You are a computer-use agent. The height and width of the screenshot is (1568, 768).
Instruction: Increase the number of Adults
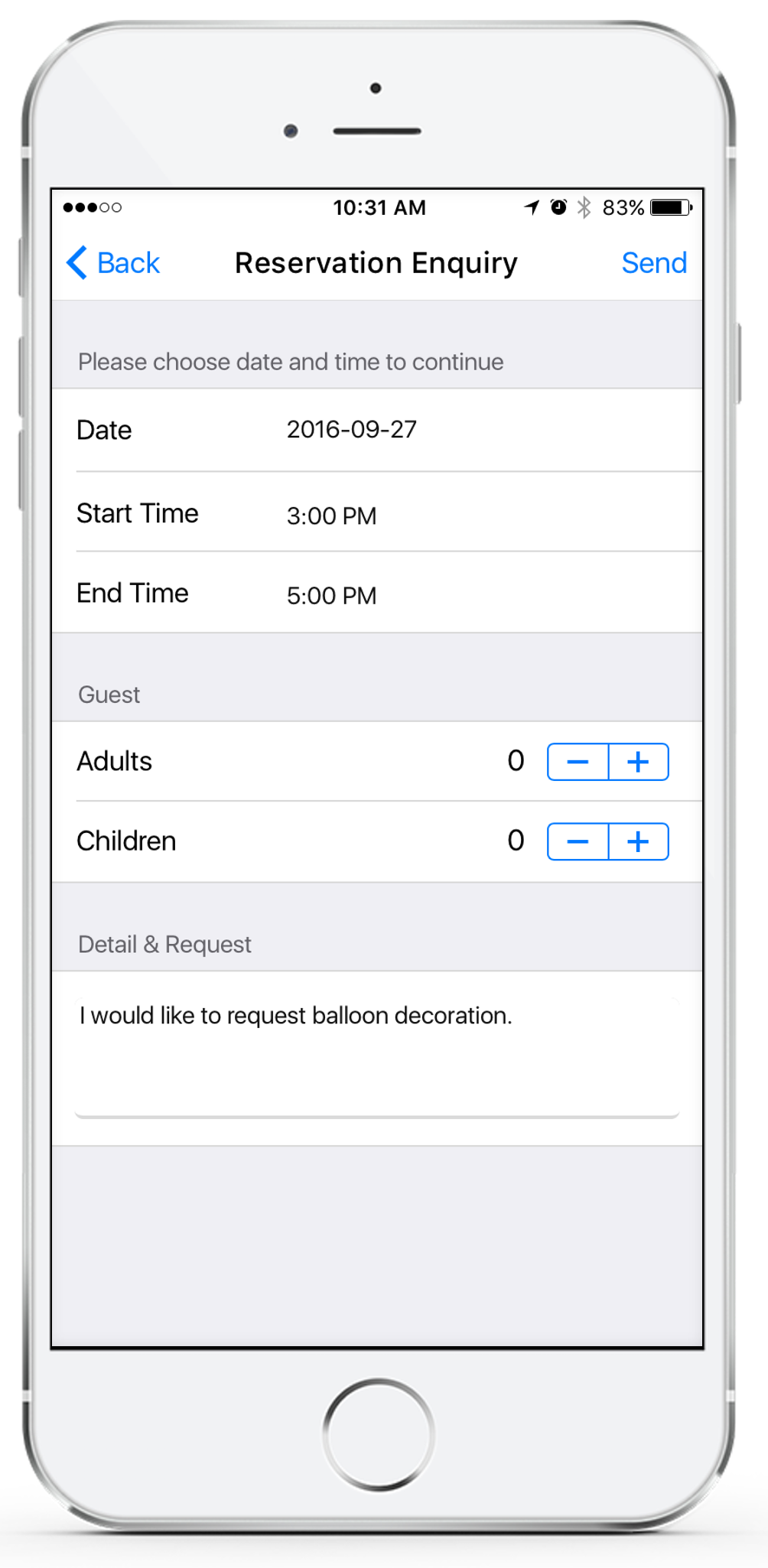(x=639, y=762)
